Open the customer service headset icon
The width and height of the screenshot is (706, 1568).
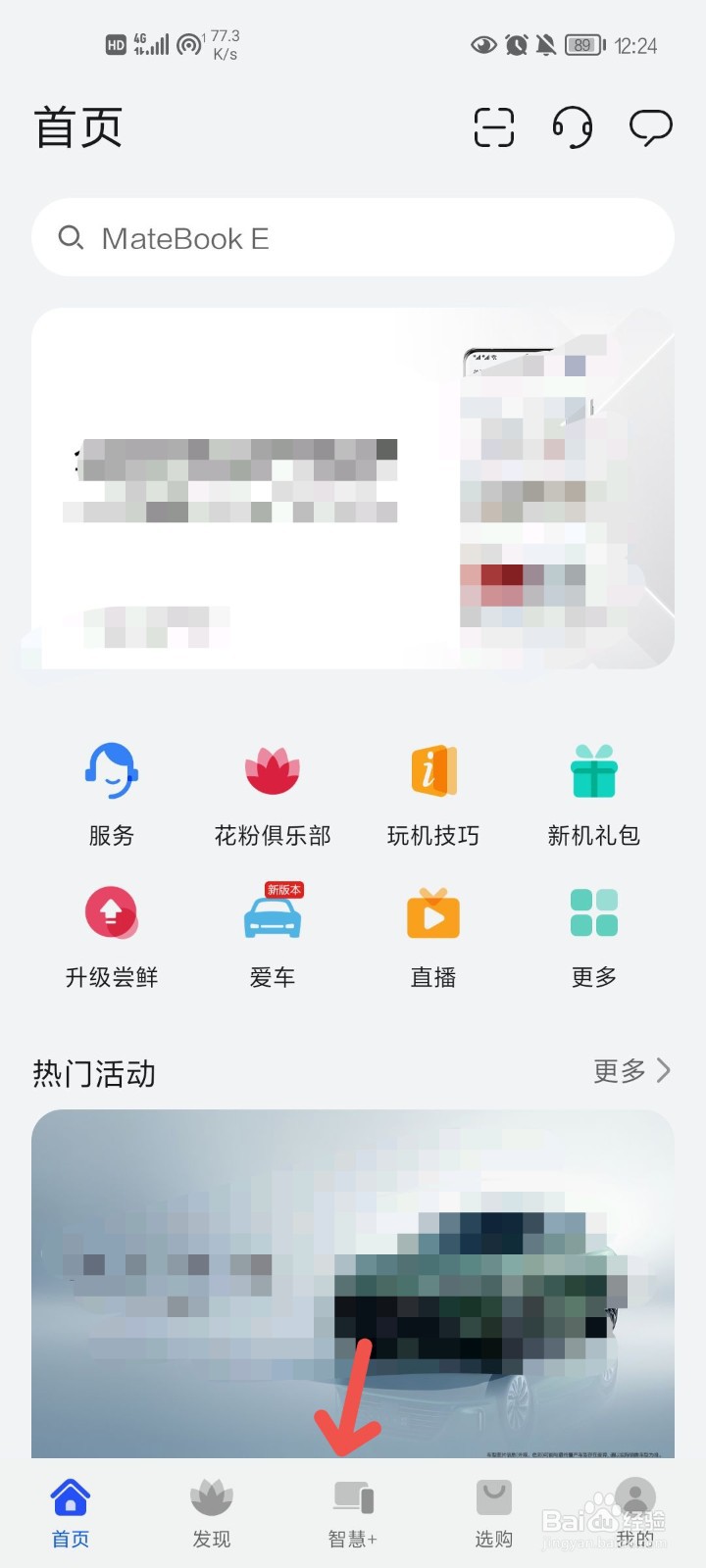[573, 128]
